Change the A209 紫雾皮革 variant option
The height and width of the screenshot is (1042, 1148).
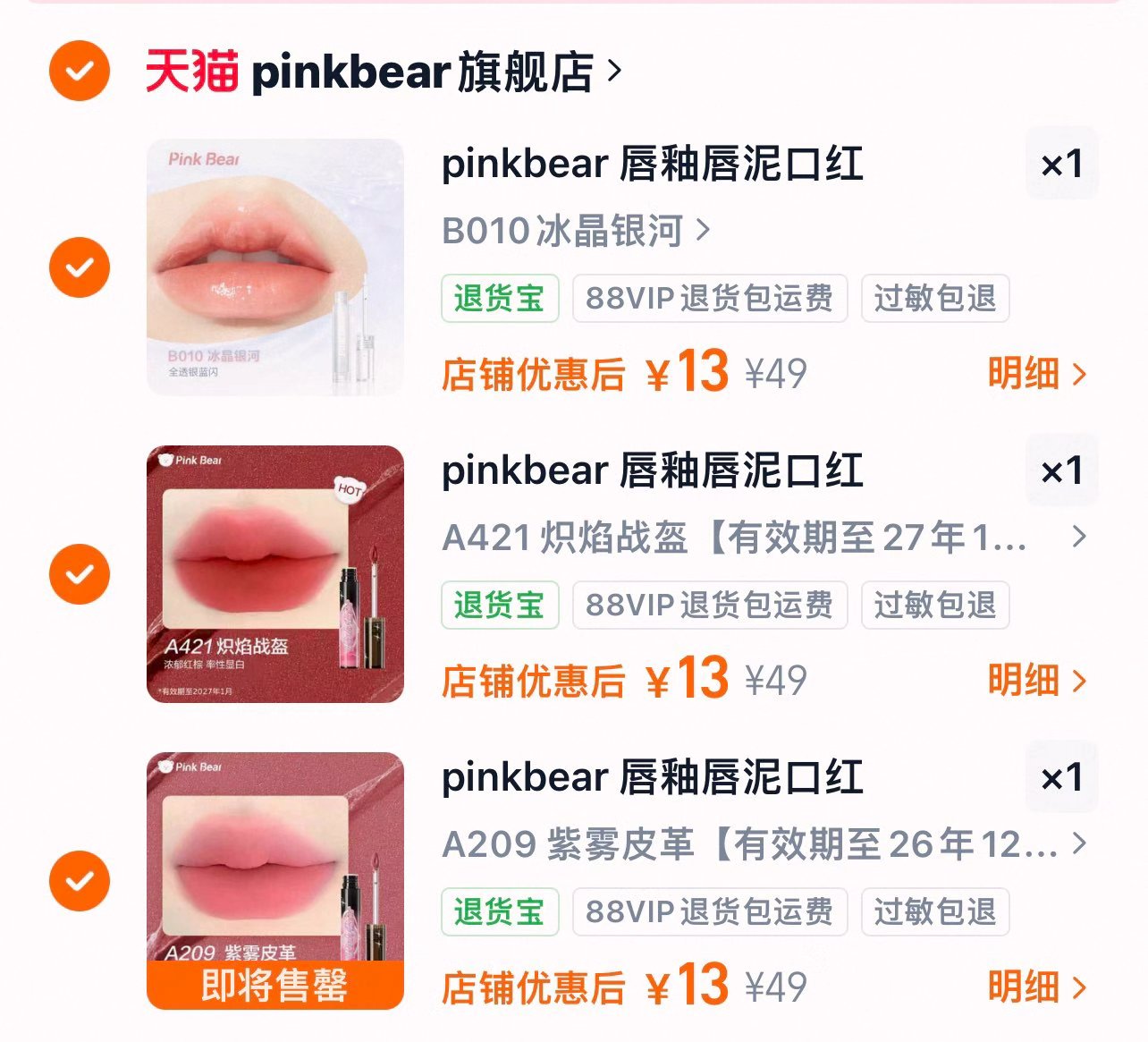click(x=760, y=844)
